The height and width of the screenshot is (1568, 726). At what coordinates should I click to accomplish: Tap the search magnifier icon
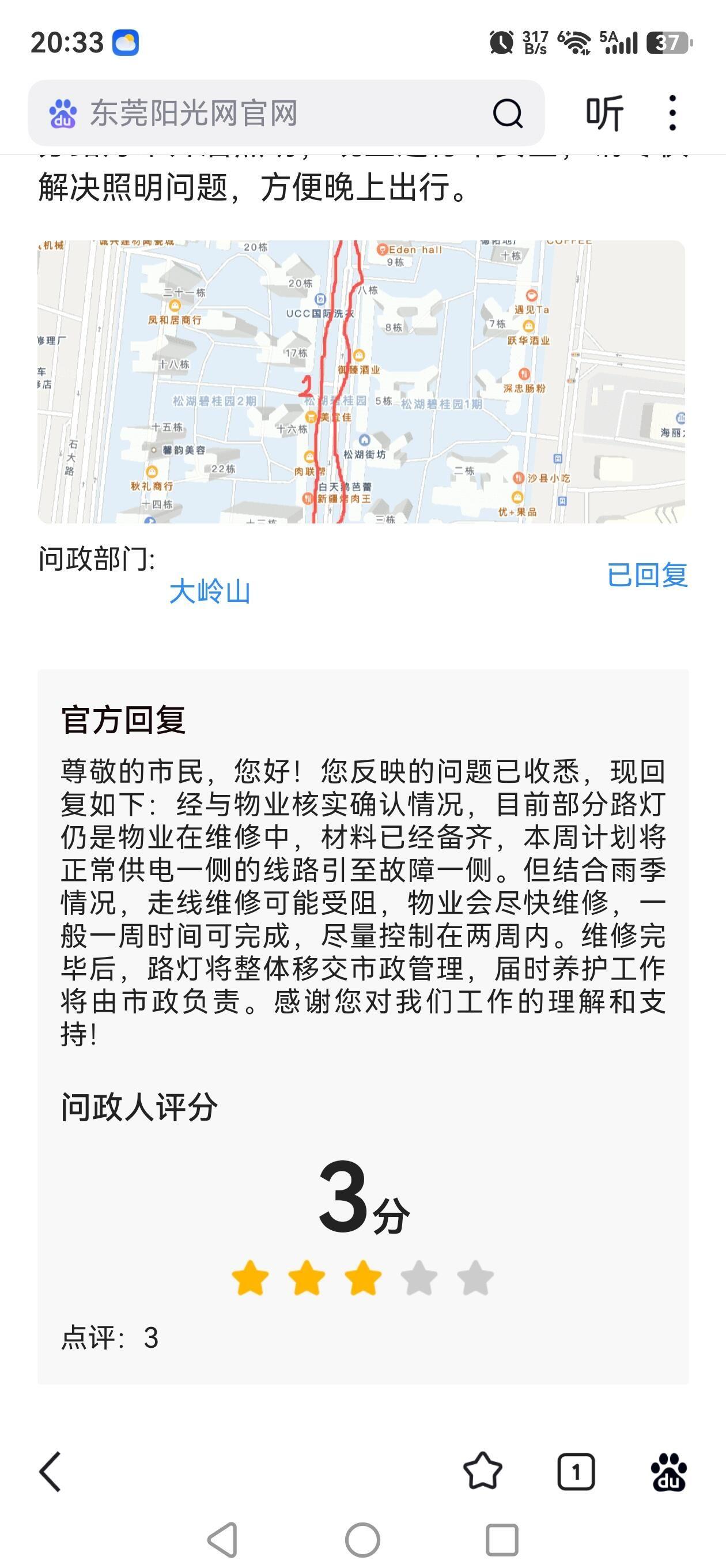pos(508,113)
